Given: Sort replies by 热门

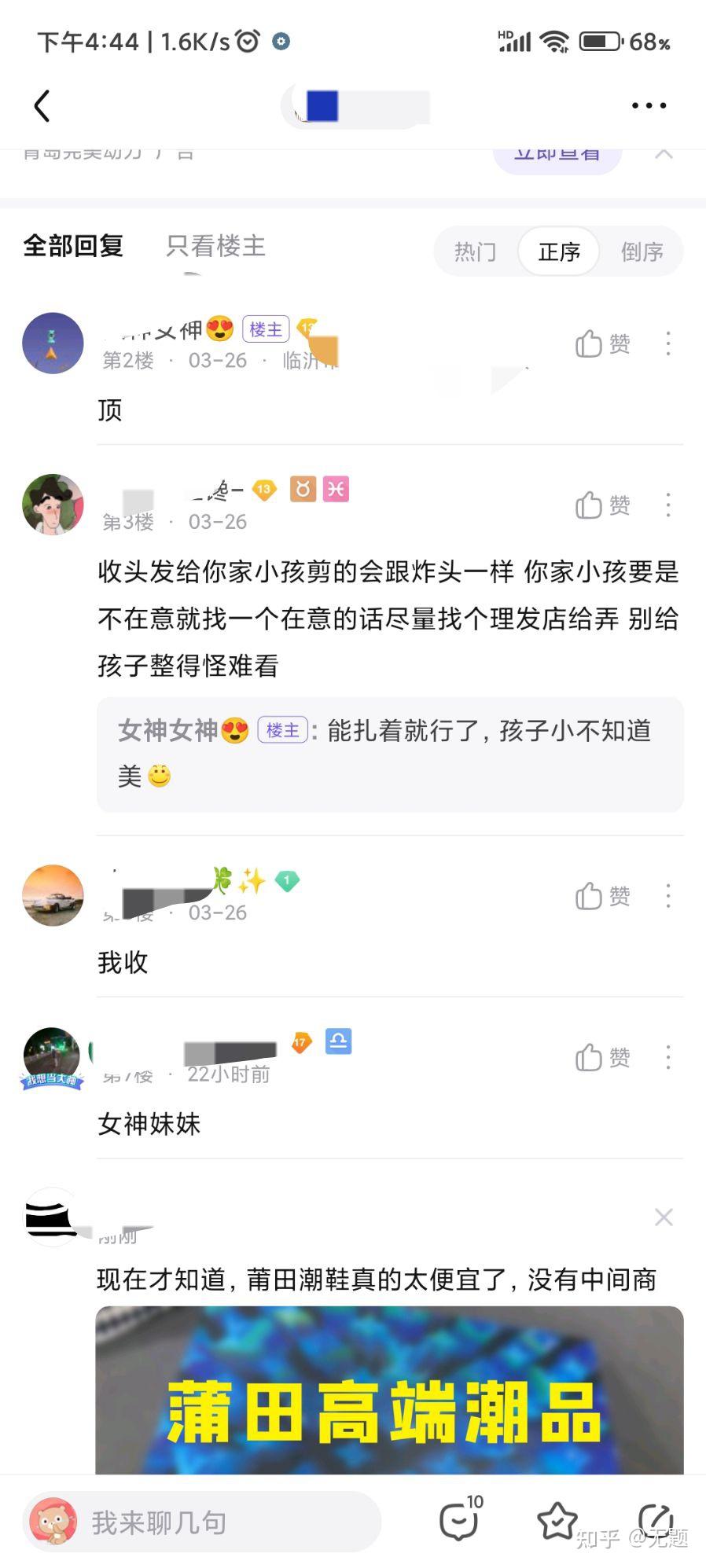Looking at the screenshot, I should [x=475, y=252].
